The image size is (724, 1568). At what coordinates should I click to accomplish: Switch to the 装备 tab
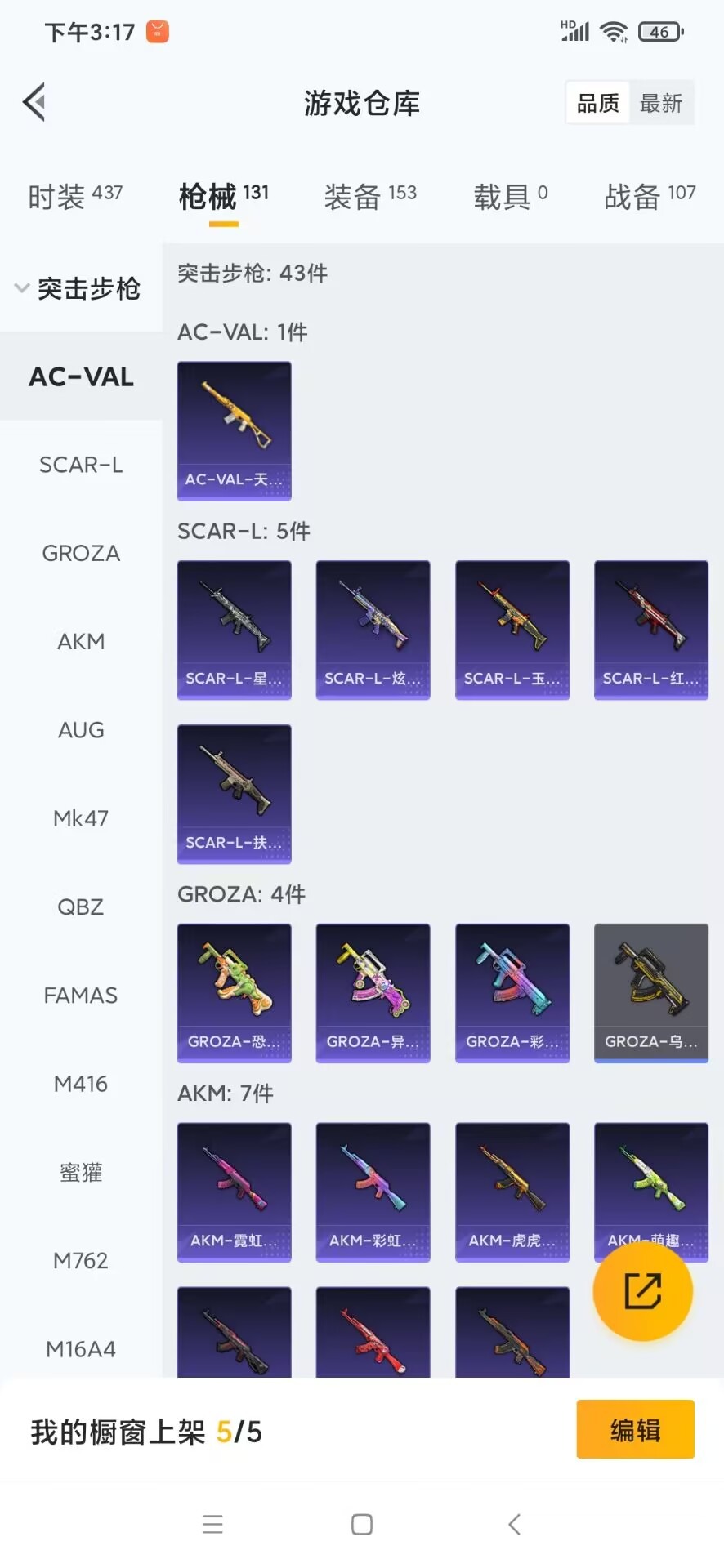pyautogui.click(x=369, y=196)
